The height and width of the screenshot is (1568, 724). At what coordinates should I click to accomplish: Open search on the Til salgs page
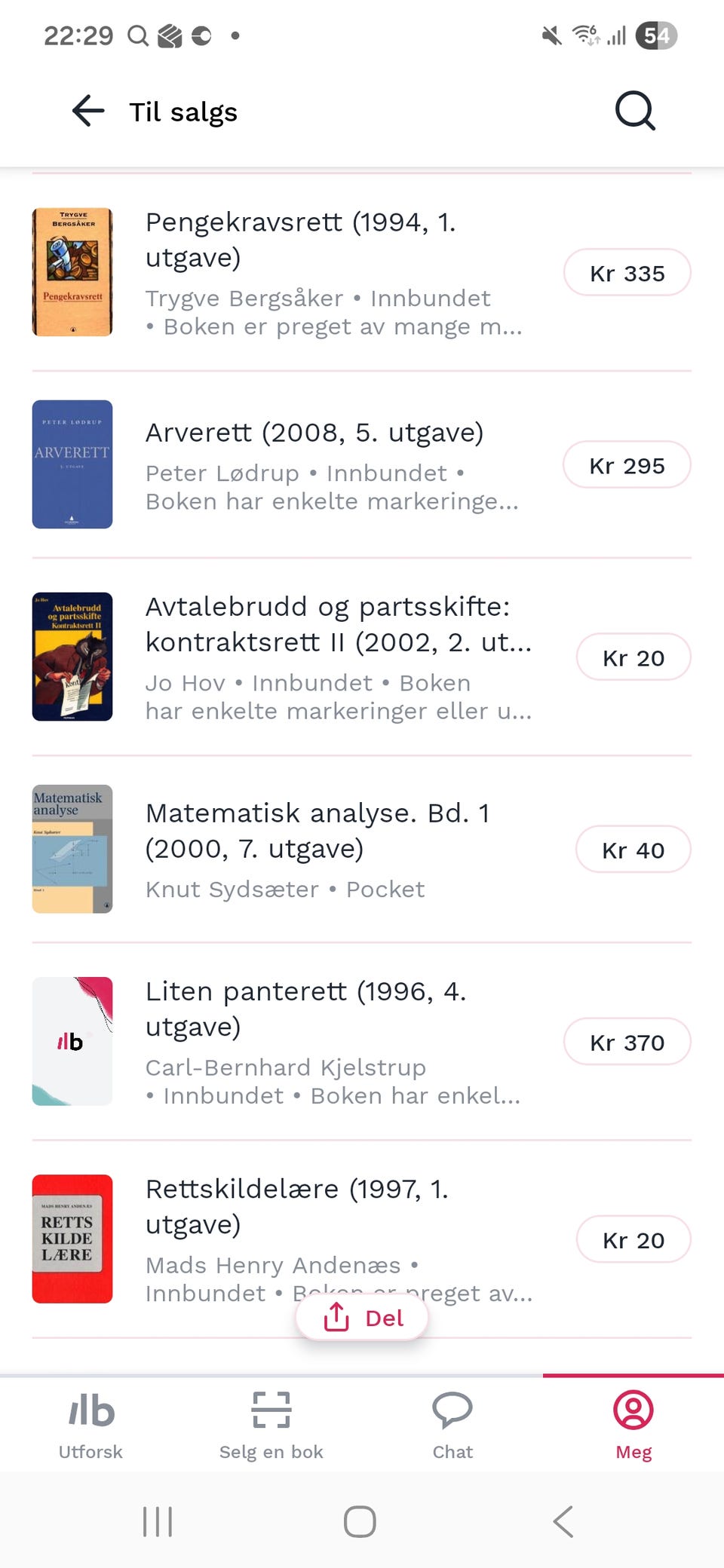(x=633, y=111)
